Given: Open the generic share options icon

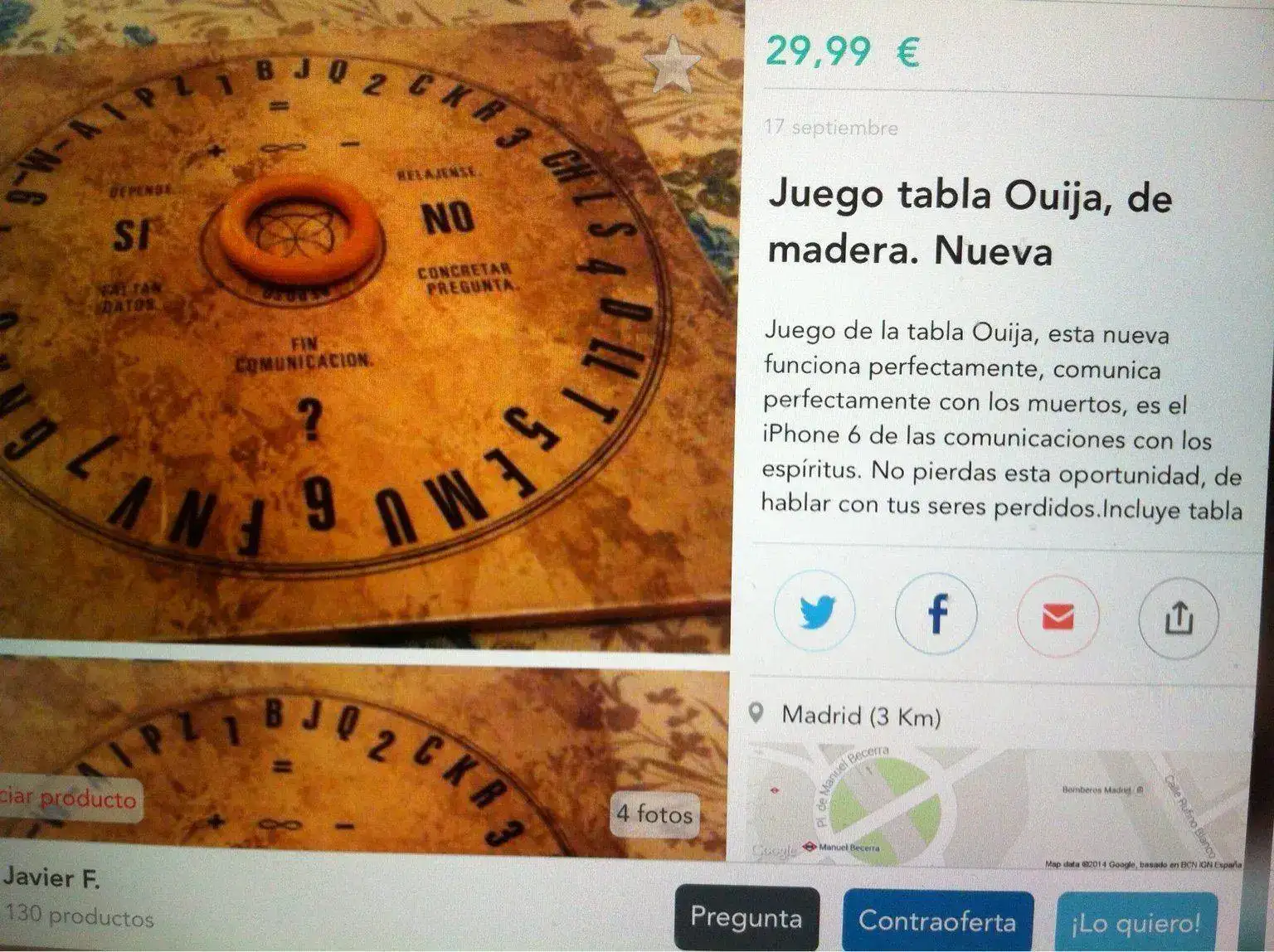Looking at the screenshot, I should [1178, 618].
